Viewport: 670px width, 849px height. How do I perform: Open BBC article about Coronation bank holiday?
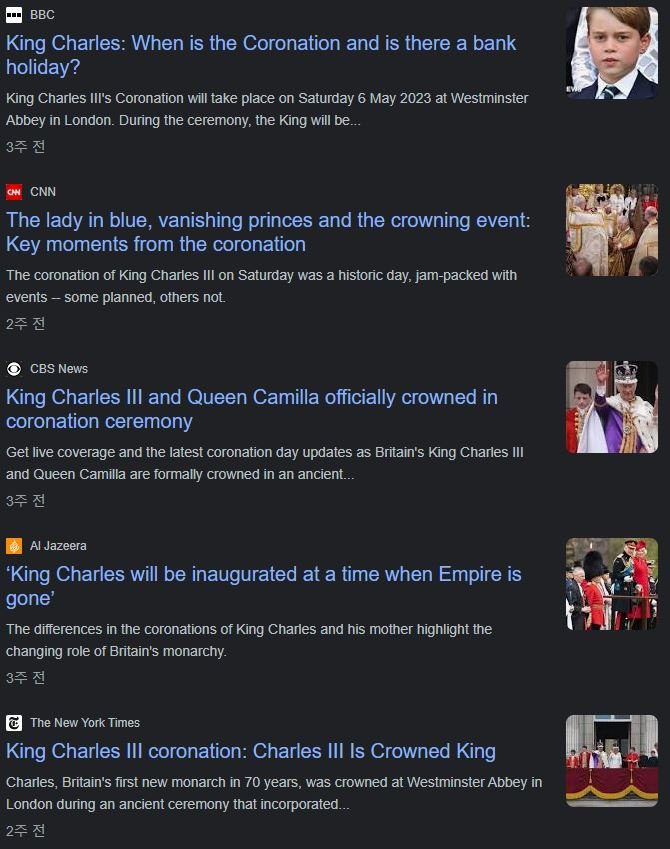[x=261, y=55]
